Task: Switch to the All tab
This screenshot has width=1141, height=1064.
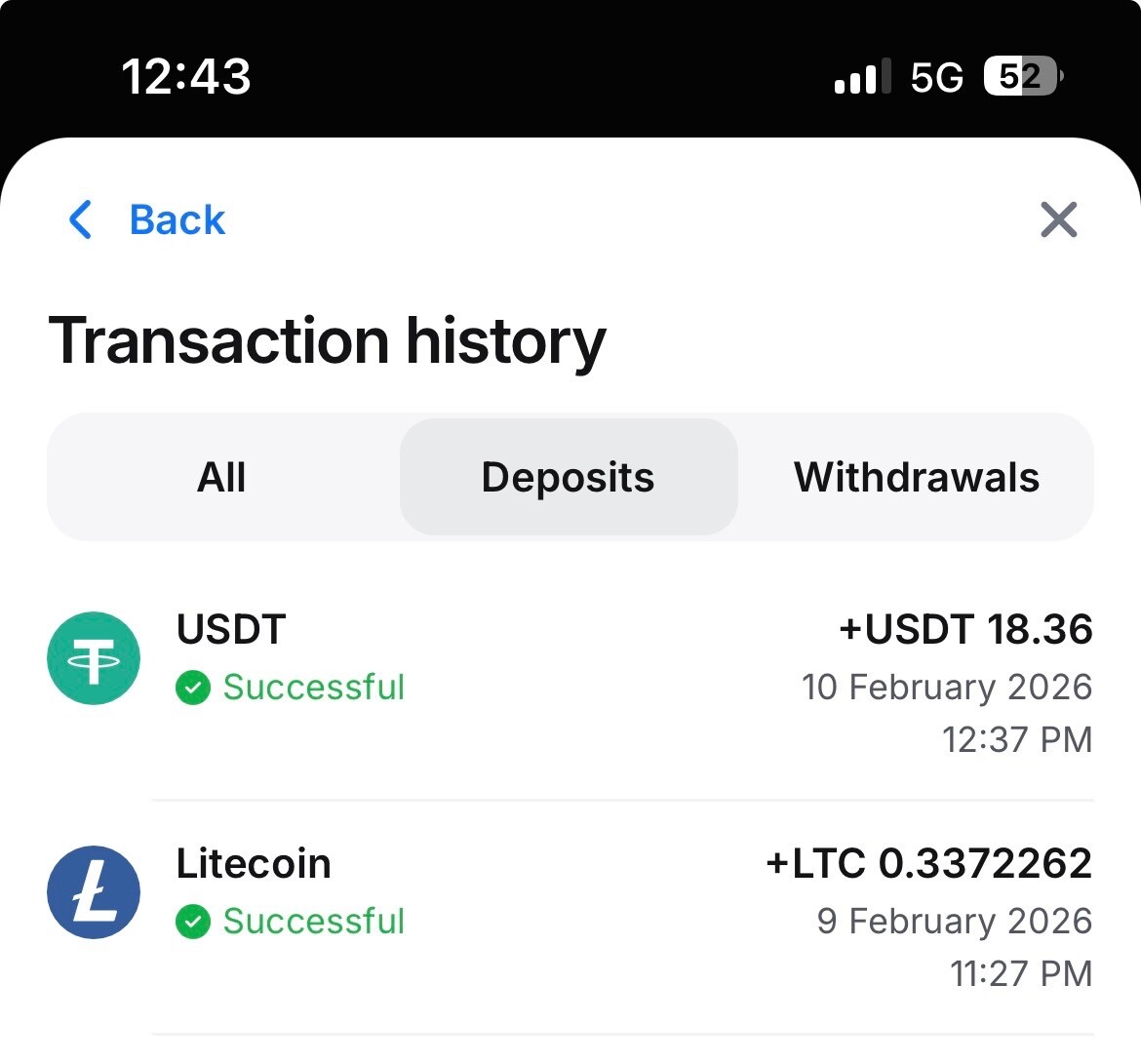Action: [222, 478]
